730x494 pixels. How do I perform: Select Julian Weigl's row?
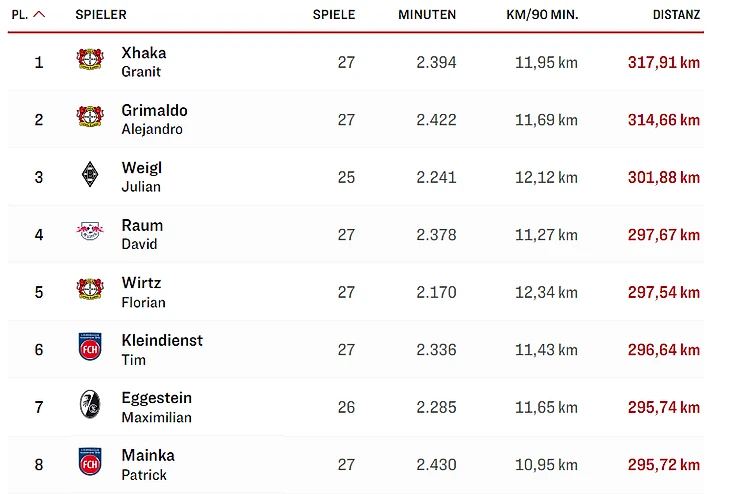point(141,177)
